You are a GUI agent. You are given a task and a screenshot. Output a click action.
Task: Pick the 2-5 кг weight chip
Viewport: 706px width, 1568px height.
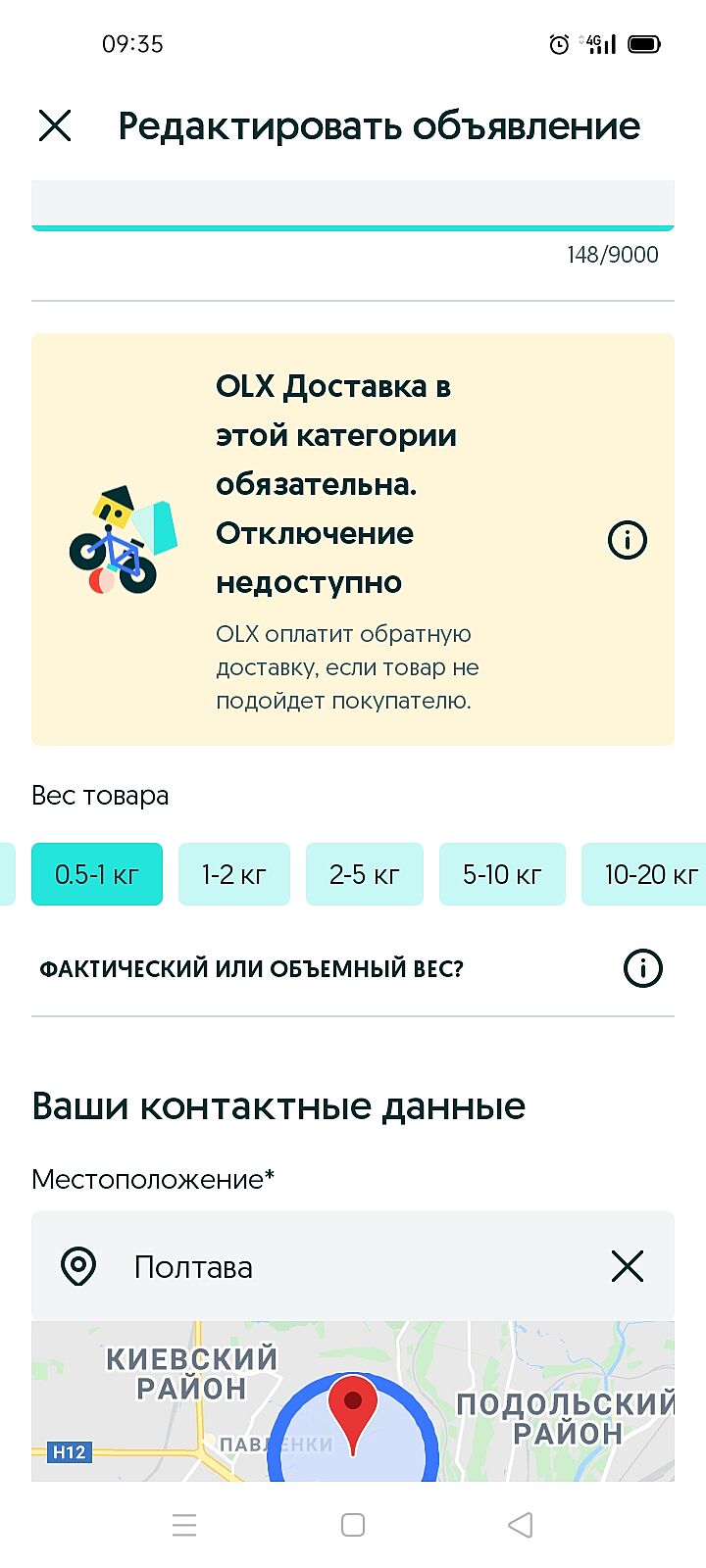[x=365, y=874]
